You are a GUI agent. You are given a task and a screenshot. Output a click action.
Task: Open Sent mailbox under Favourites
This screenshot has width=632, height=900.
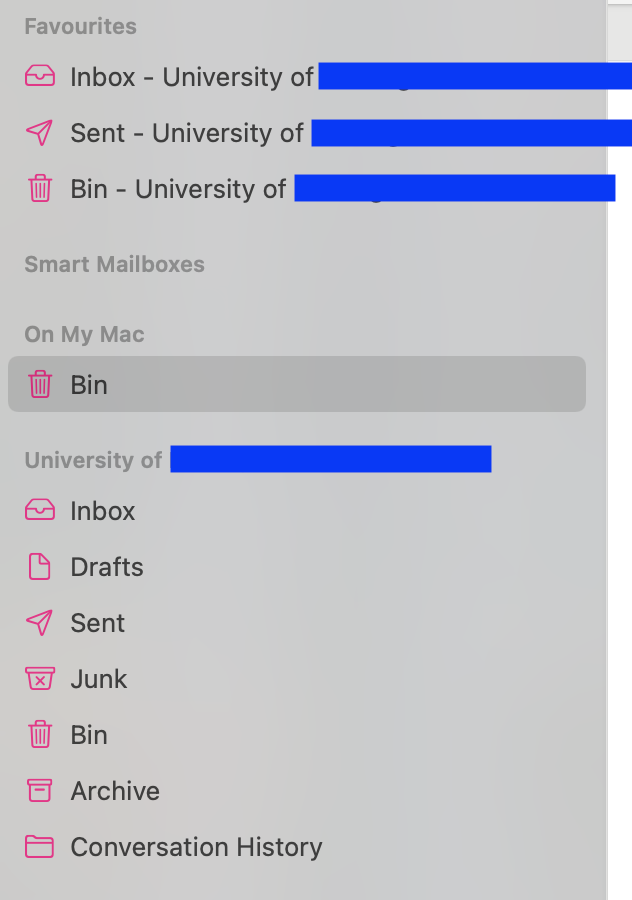(186, 133)
